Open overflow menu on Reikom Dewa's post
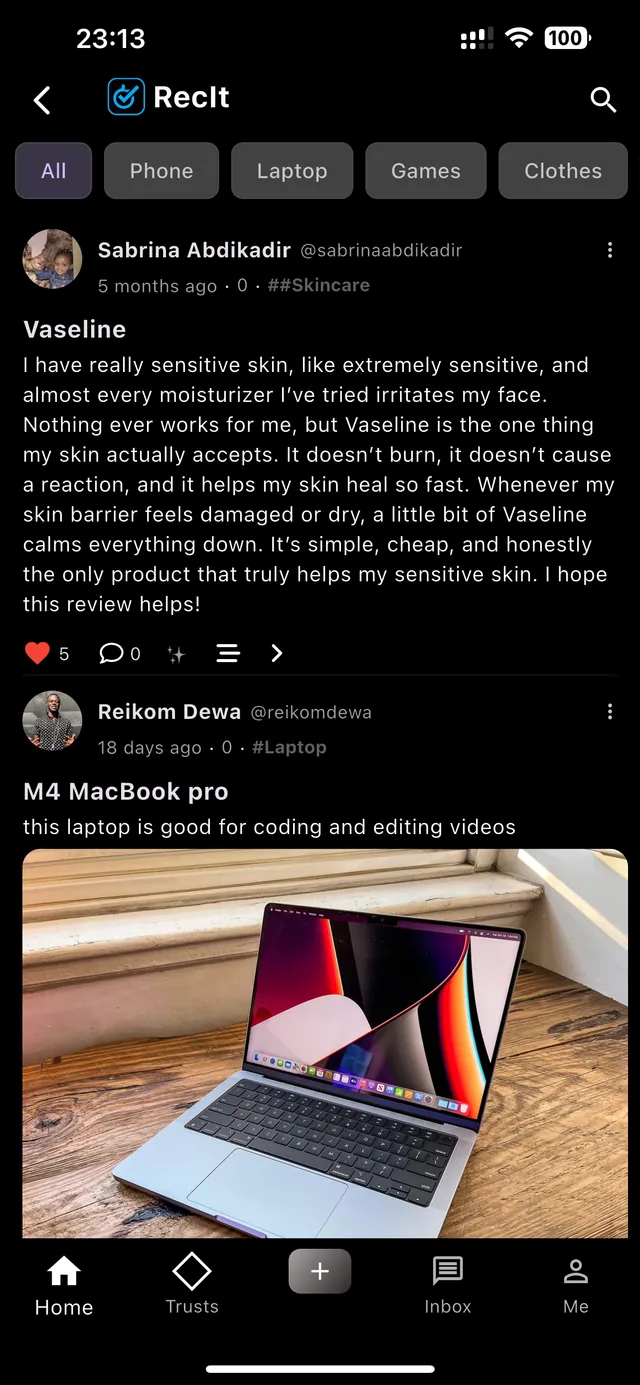Image resolution: width=640 pixels, height=1385 pixels. coord(610,712)
